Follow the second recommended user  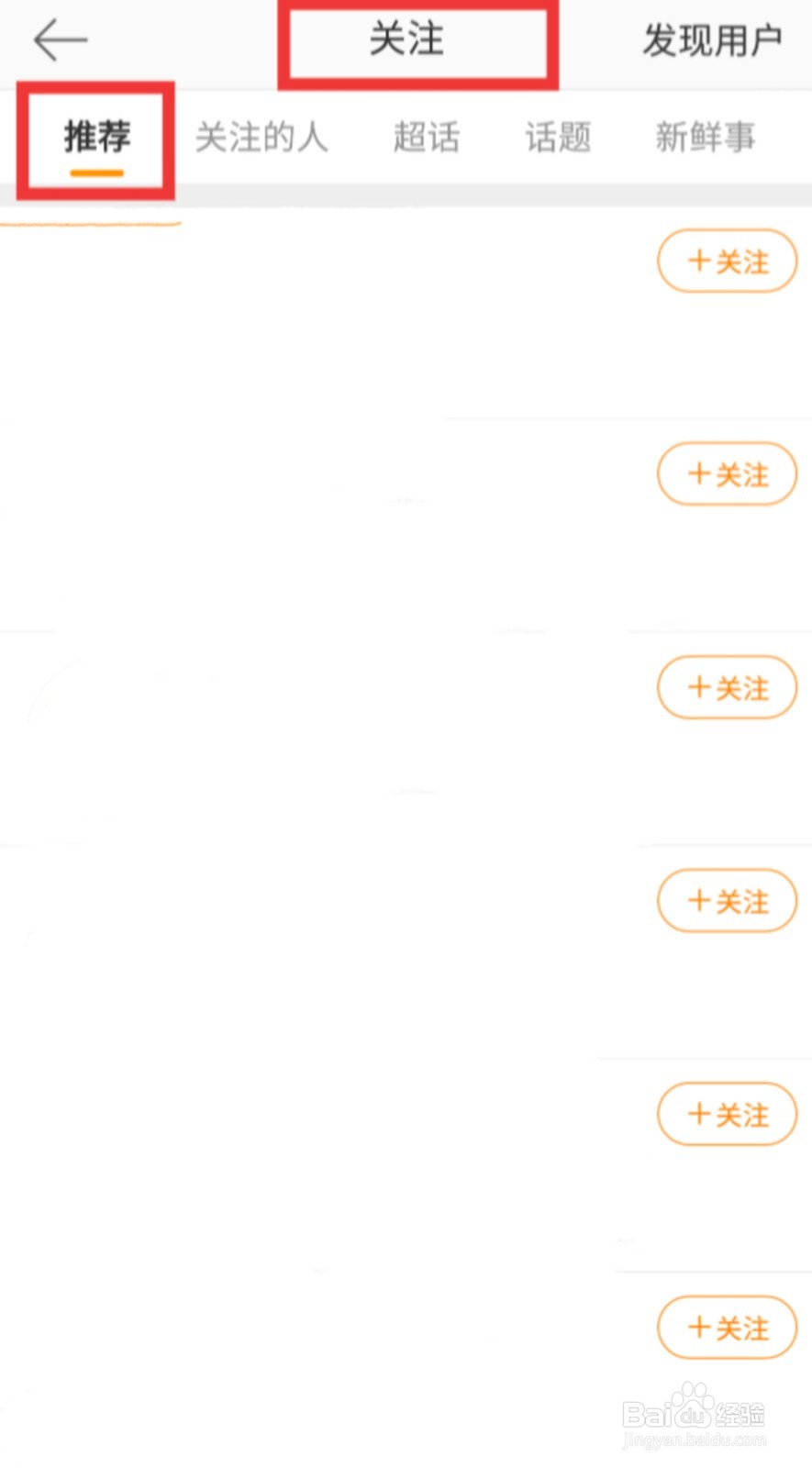[x=728, y=474]
